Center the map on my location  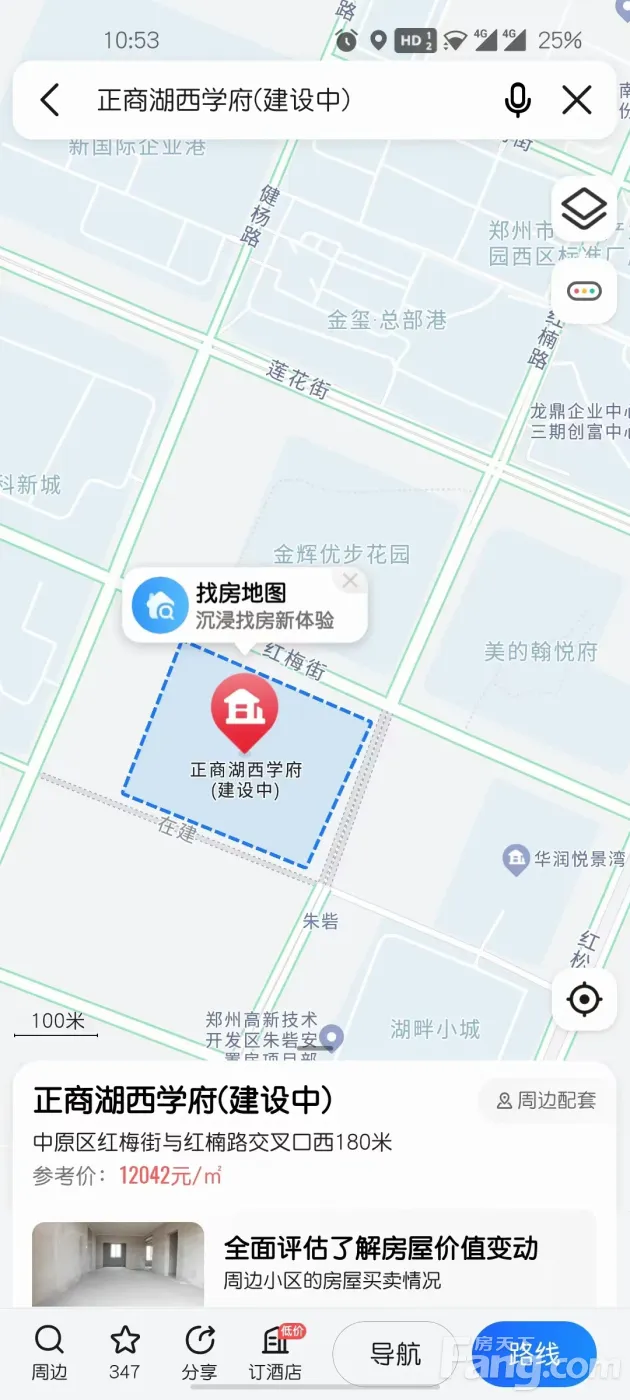(x=584, y=999)
